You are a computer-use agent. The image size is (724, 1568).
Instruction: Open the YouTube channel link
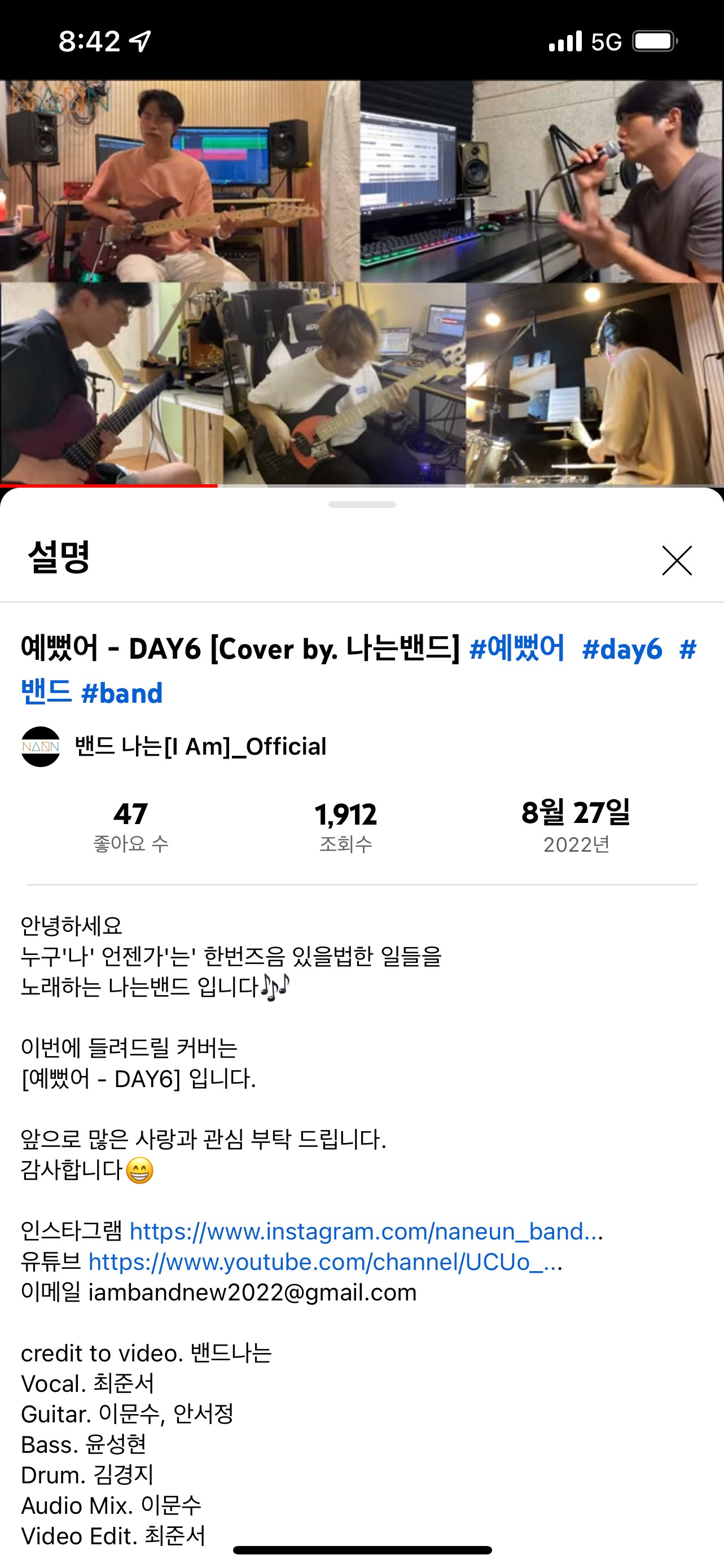325,1262
